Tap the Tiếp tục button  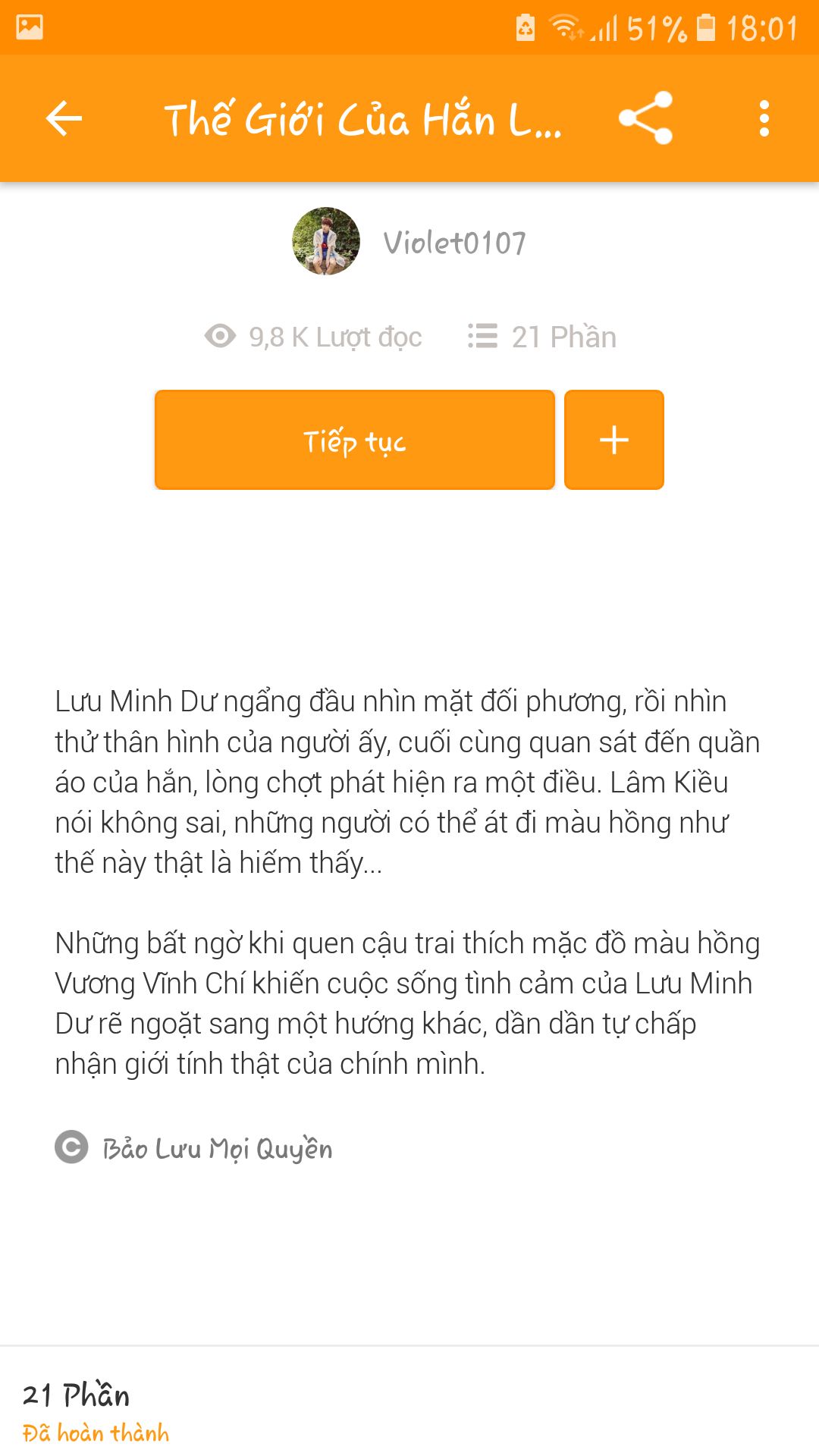pos(355,441)
